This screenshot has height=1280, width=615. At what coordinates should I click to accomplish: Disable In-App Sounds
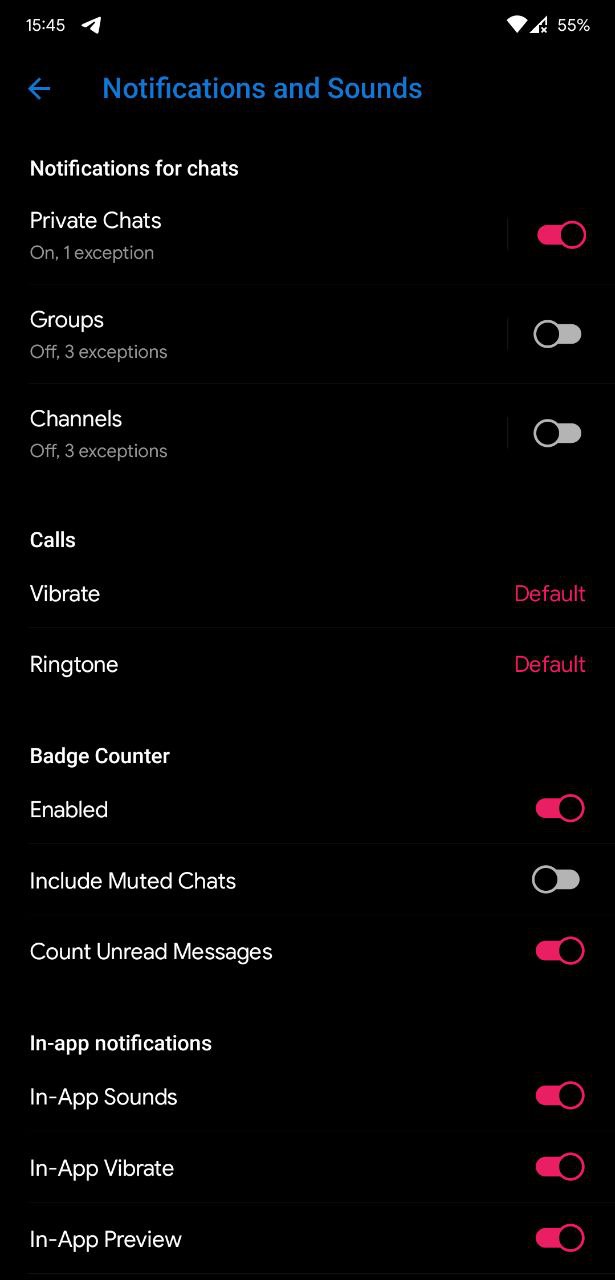coord(561,1096)
